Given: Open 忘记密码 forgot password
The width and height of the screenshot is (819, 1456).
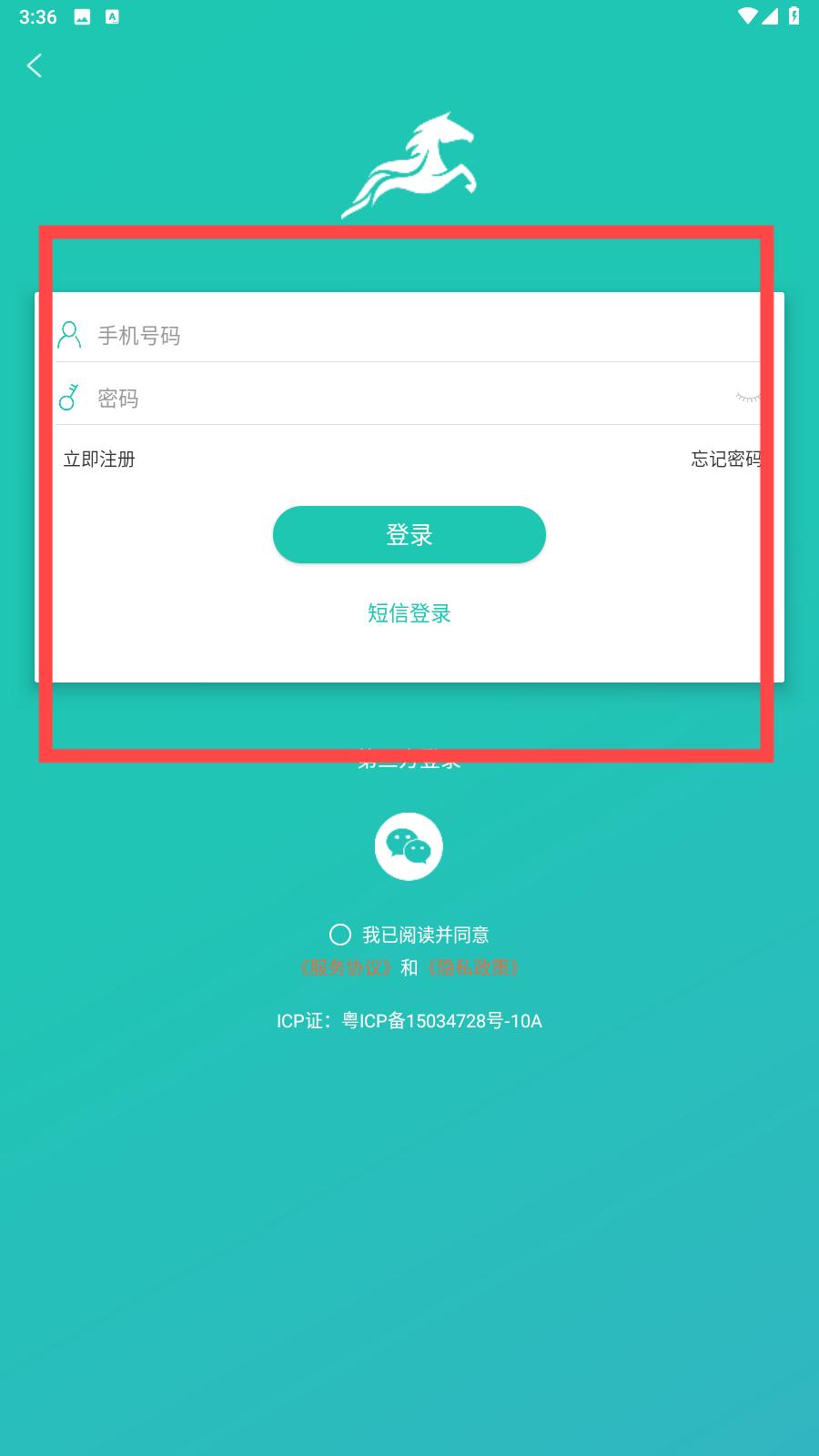Looking at the screenshot, I should click(x=727, y=459).
